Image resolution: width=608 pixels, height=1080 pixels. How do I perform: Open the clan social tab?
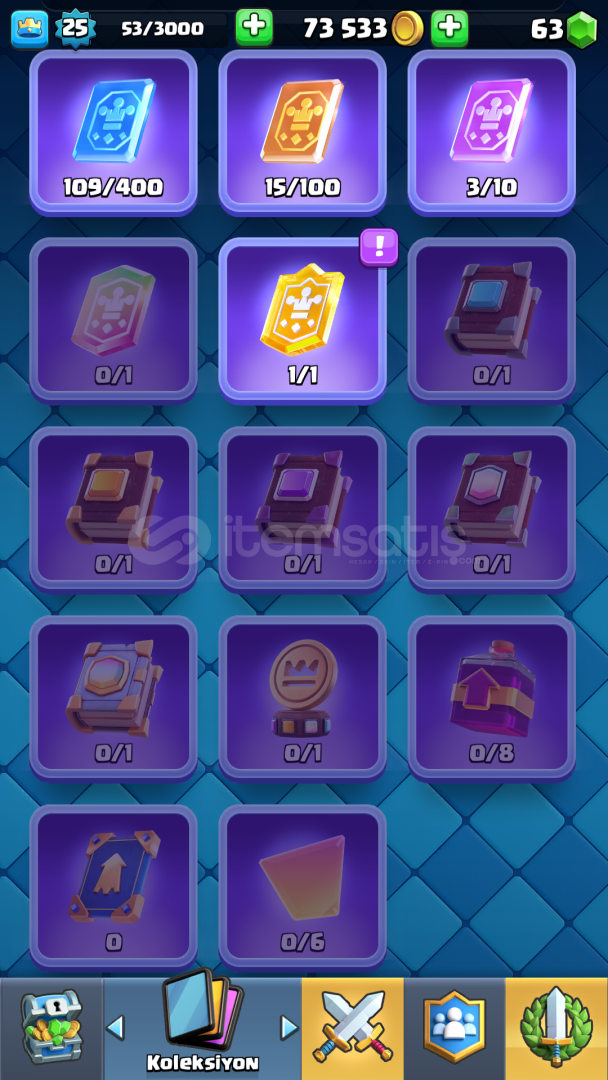(x=454, y=1029)
